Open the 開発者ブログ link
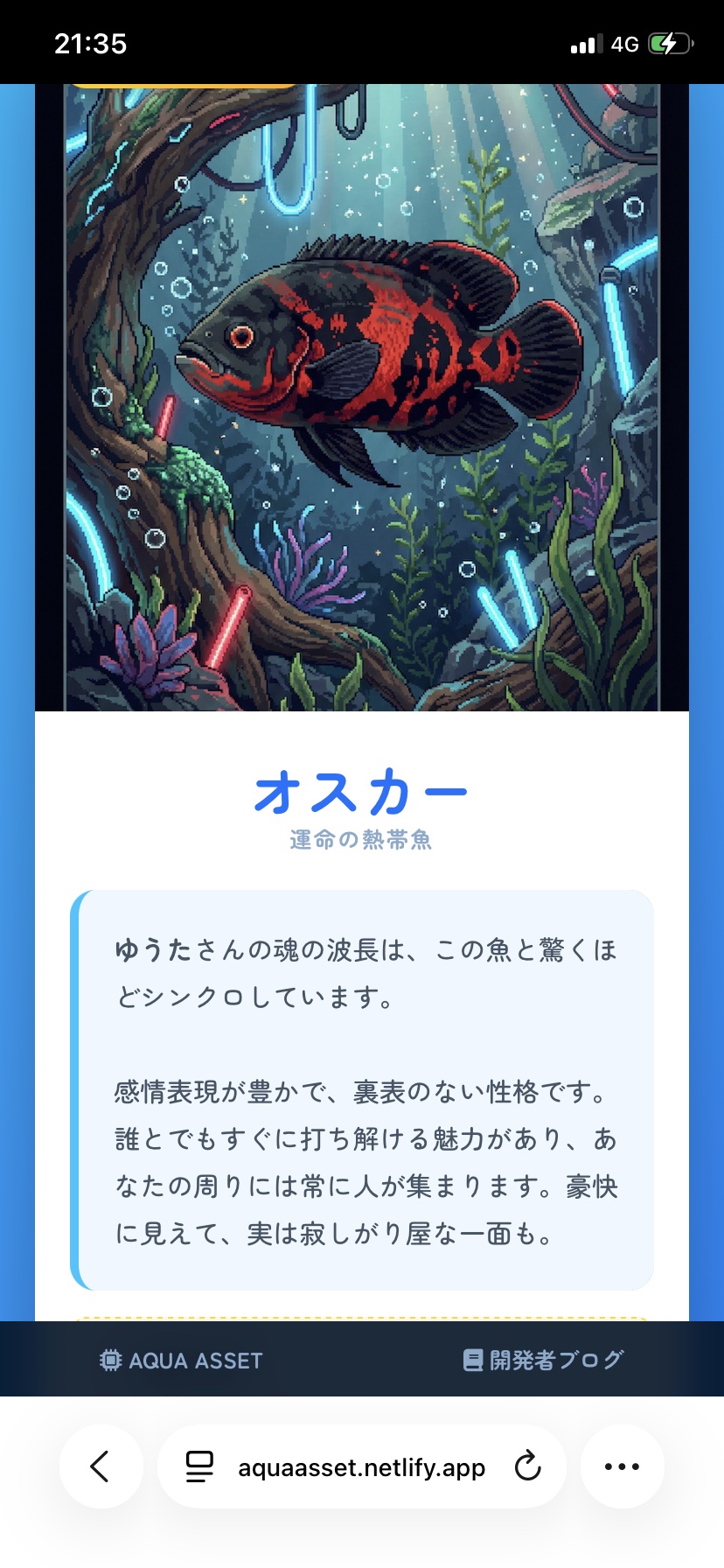Screen dimensions: 724x1568 (543, 1360)
